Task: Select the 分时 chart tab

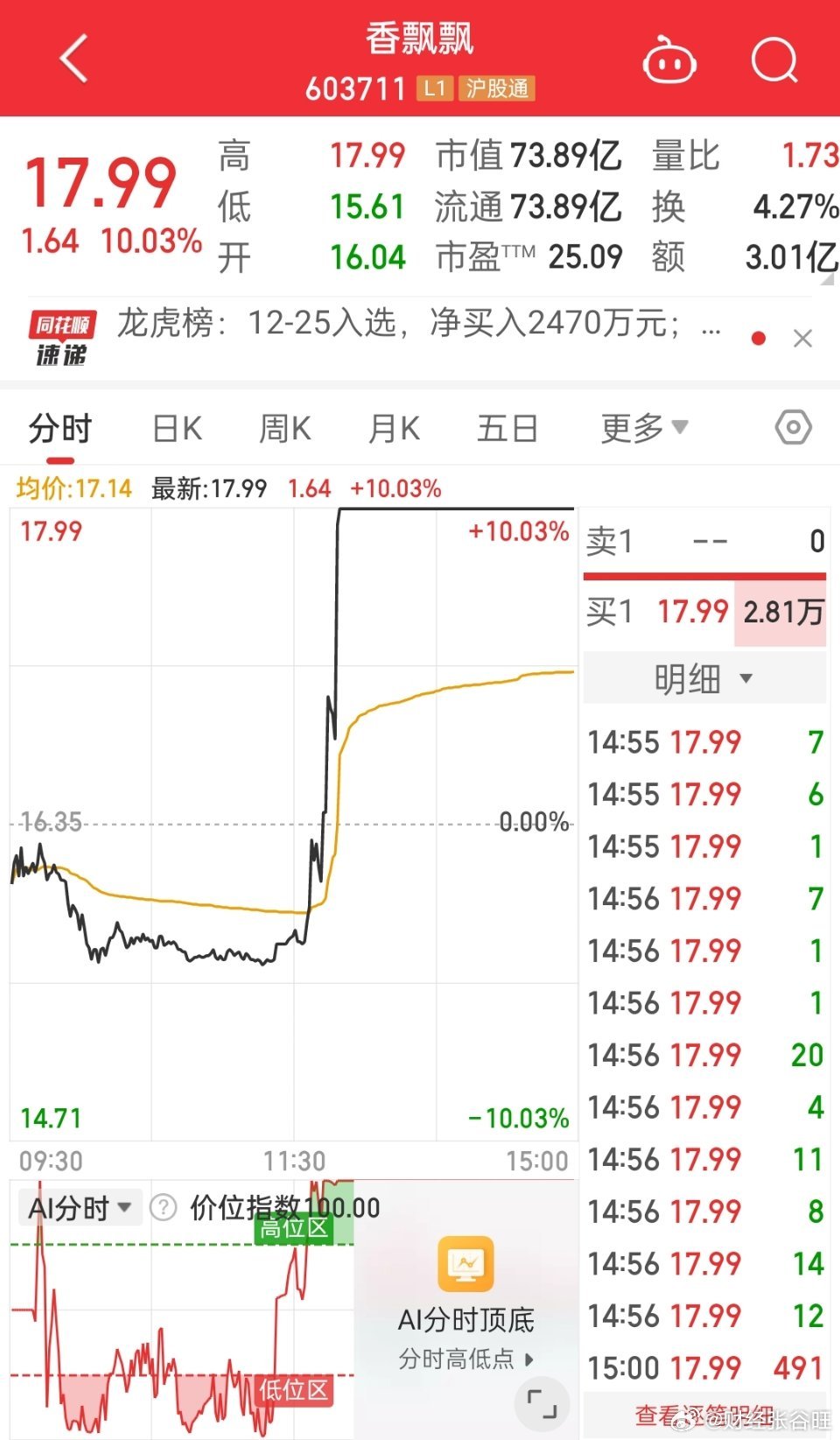Action: (60, 429)
